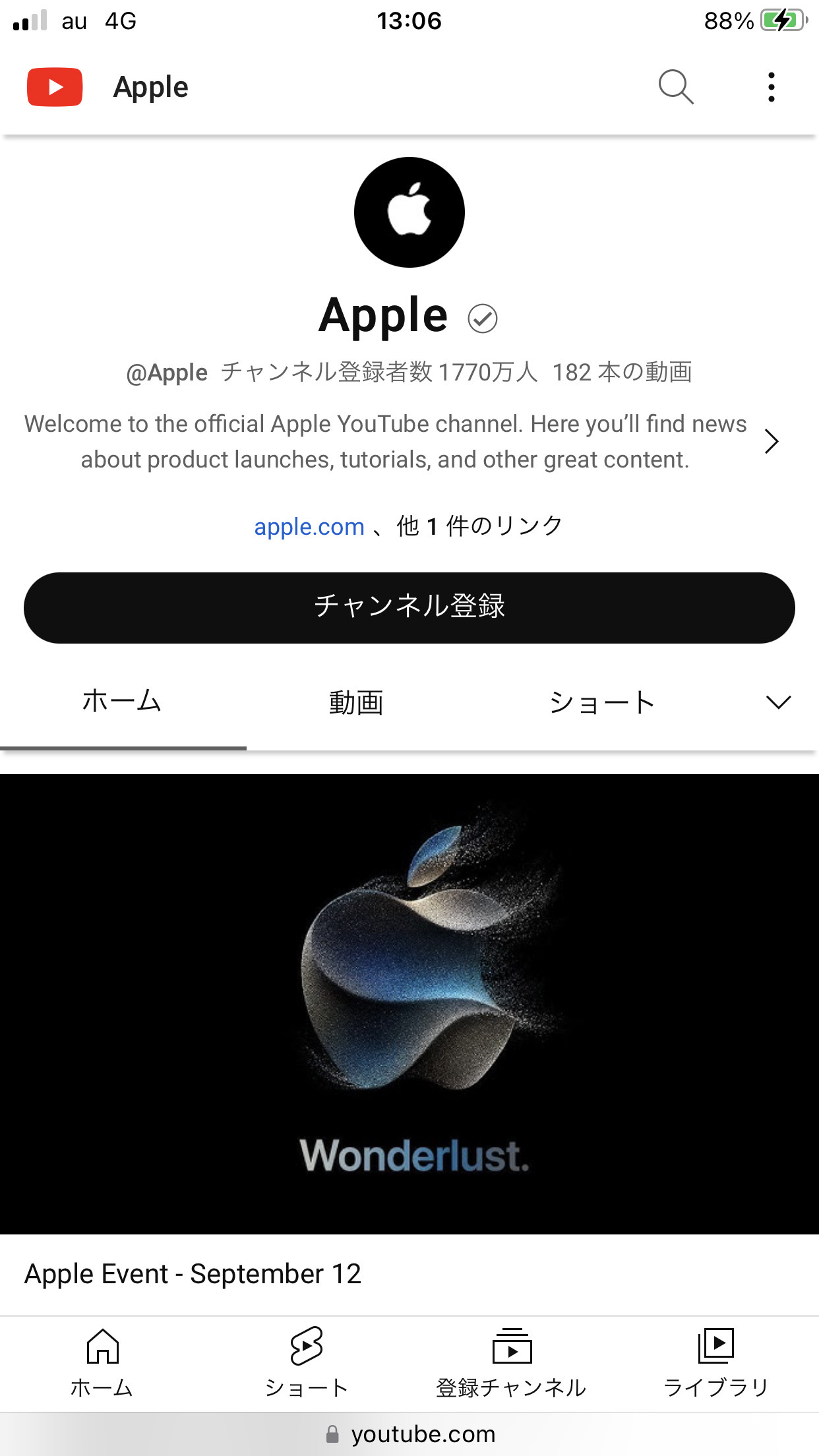Open the search magnifier icon

tap(676, 87)
